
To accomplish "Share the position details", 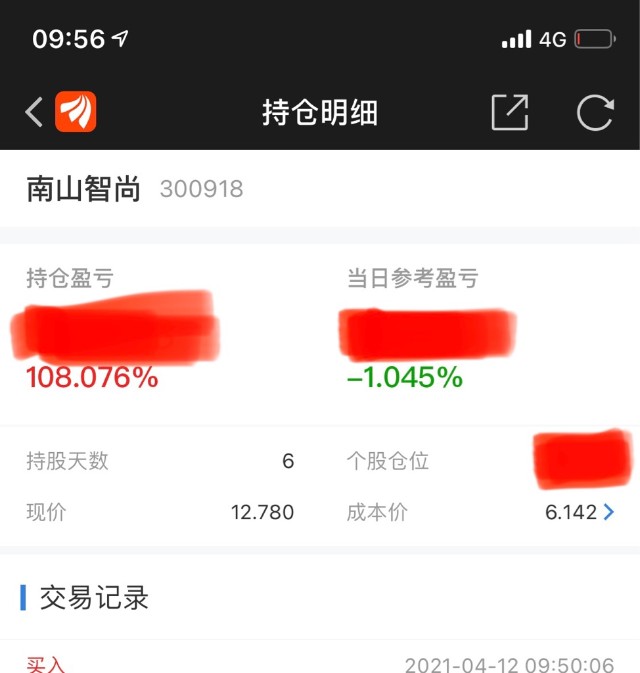I will point(509,112).
